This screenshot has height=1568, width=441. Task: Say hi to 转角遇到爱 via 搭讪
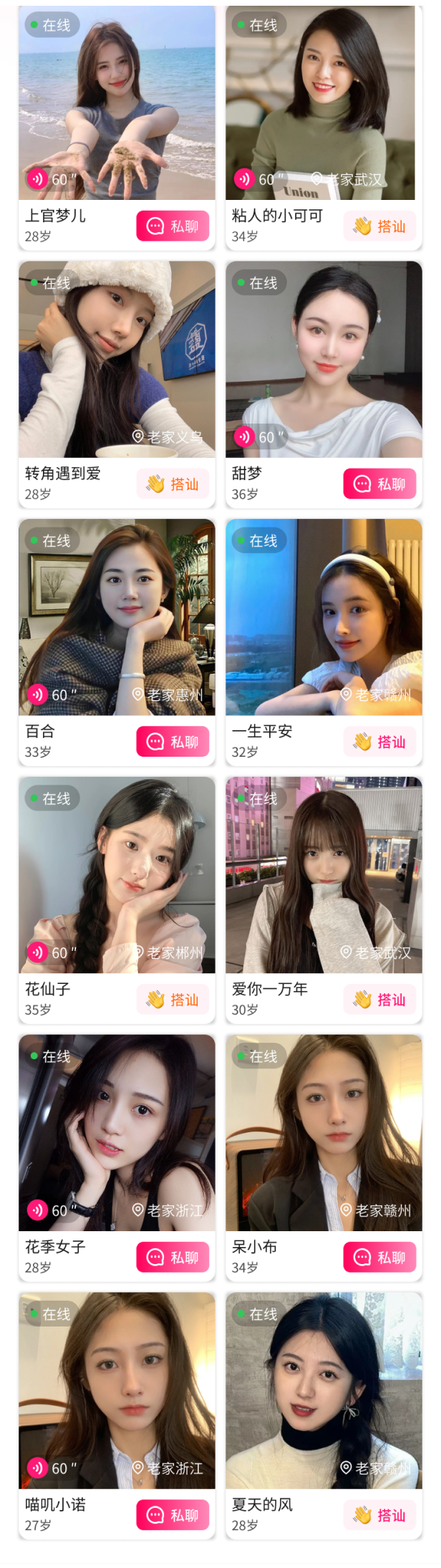pyautogui.click(x=173, y=484)
